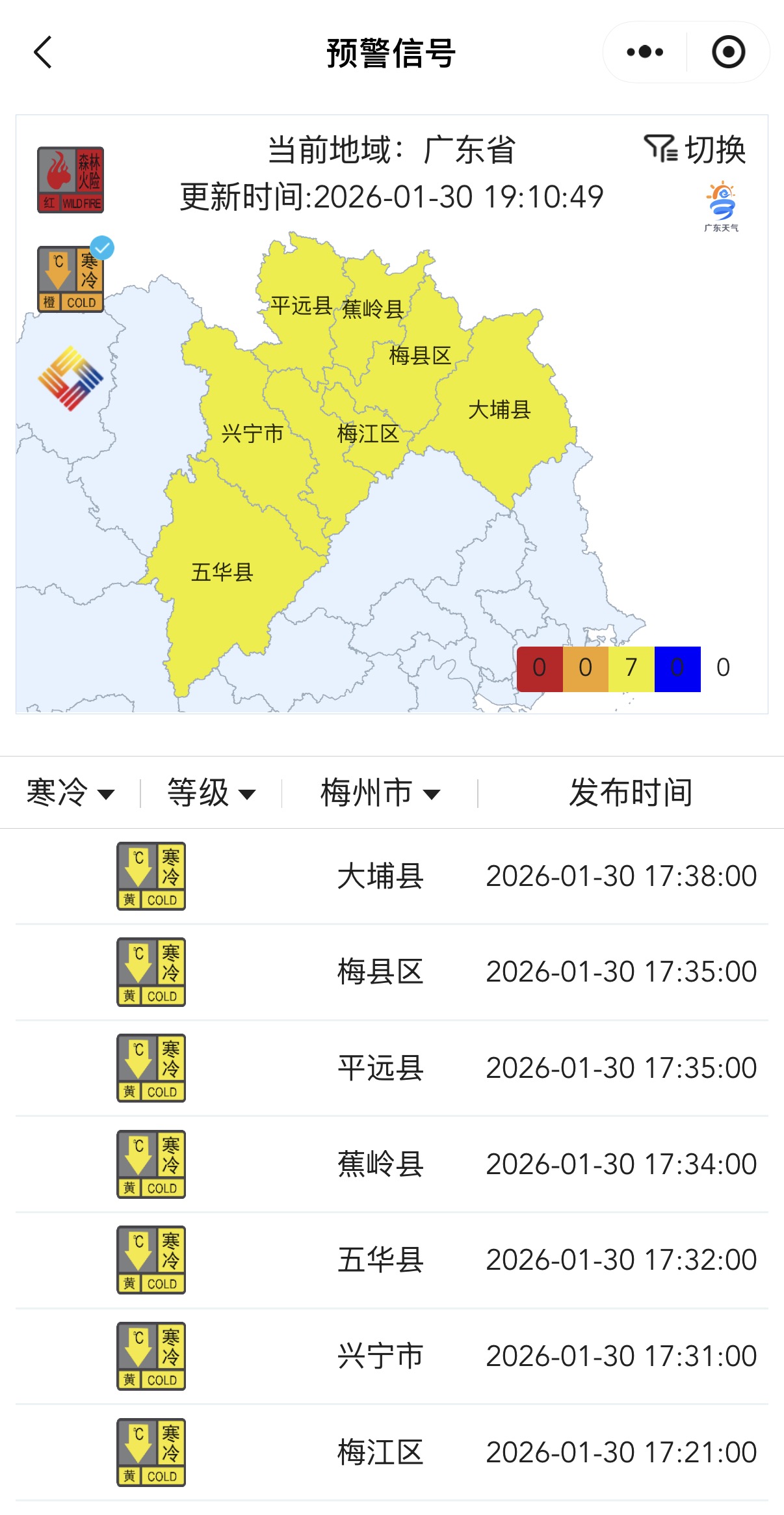Expand the 寒冷 warning type dropdown
Screen dimensions: 784x1515
point(70,792)
